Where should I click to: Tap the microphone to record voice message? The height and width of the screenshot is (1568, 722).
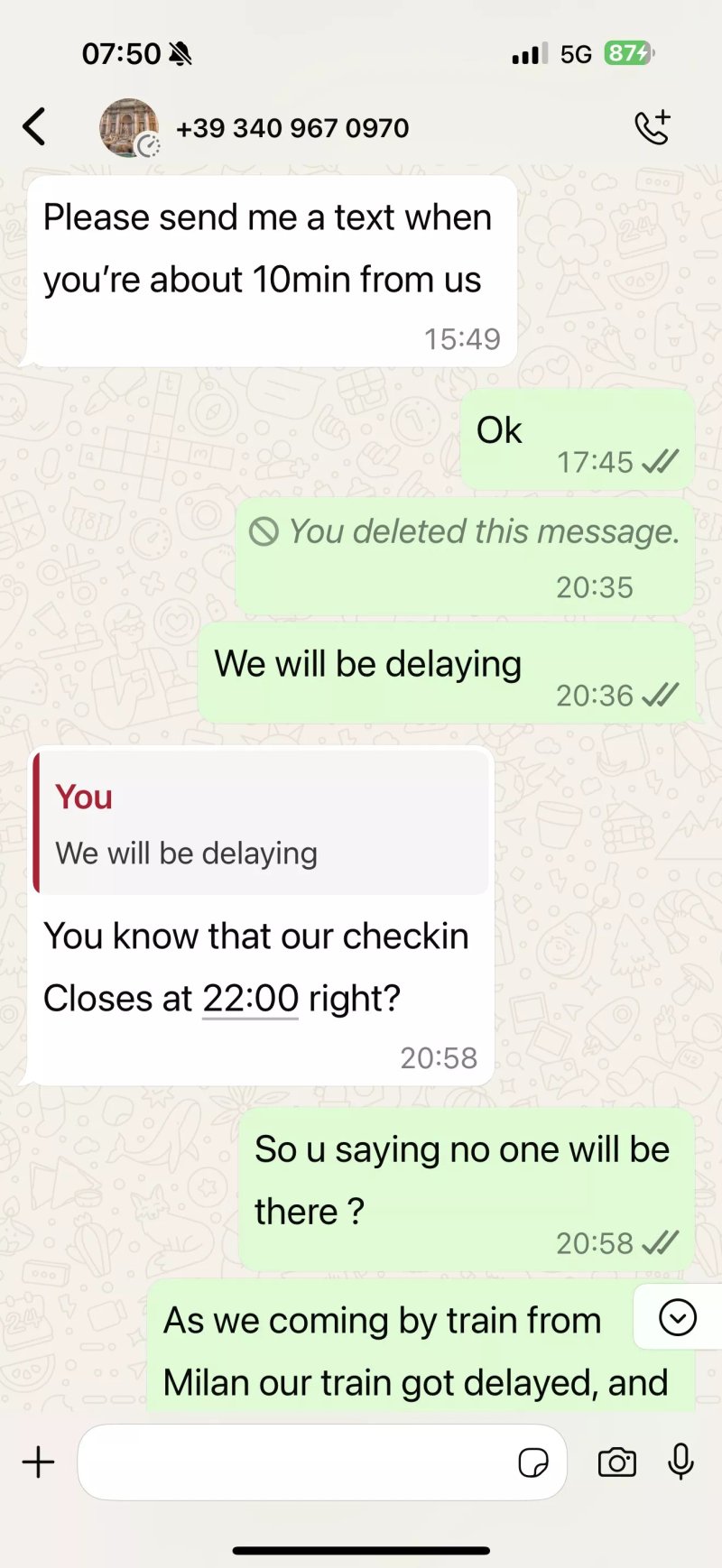681,1462
